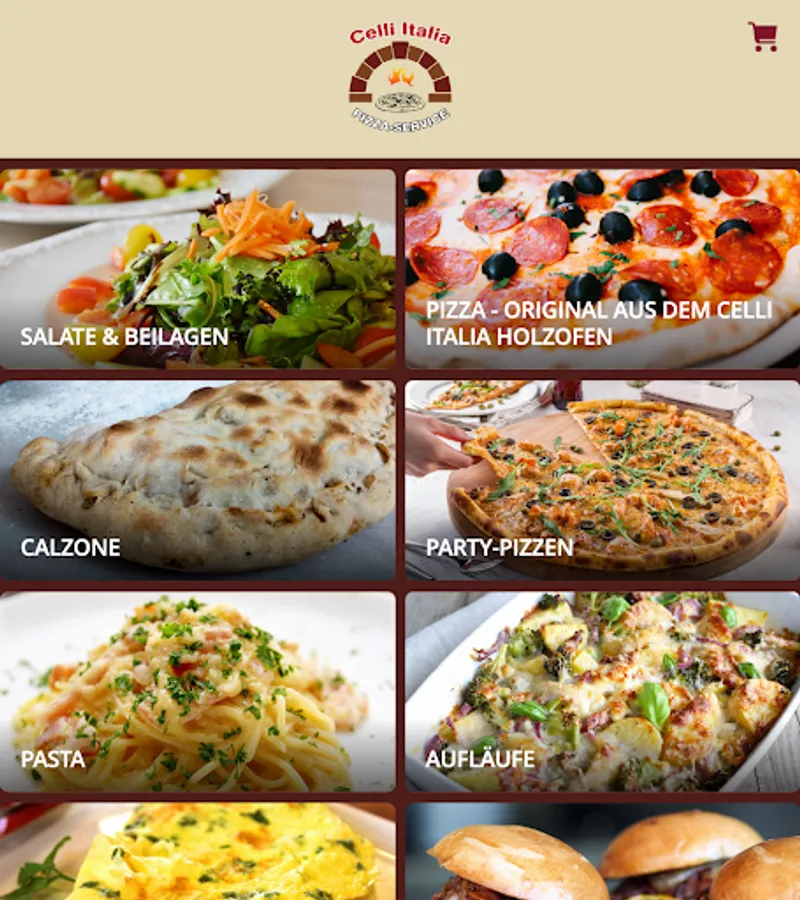
Task: Open the Aufläufe category
Action: 603,692
